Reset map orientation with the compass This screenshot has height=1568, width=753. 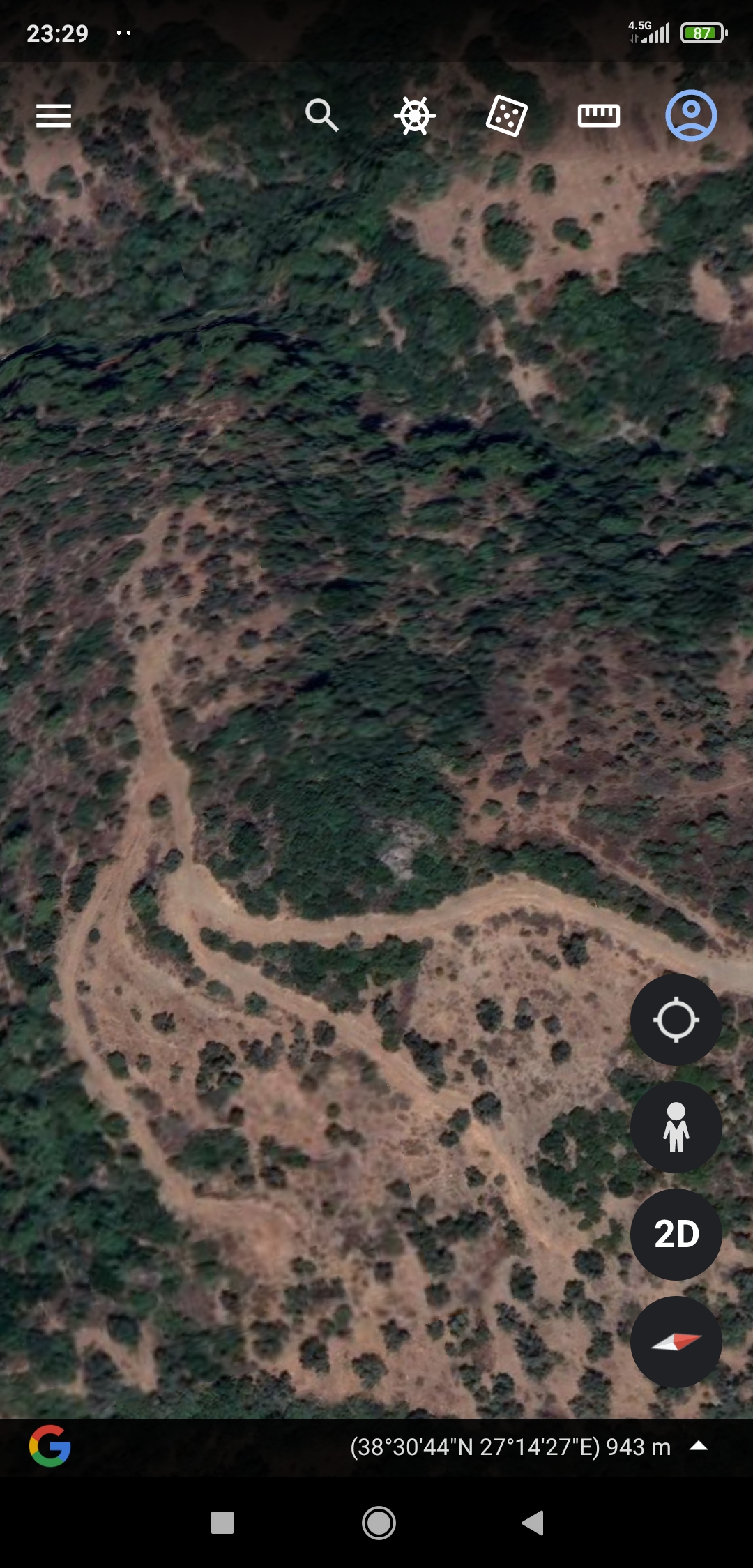click(675, 1343)
